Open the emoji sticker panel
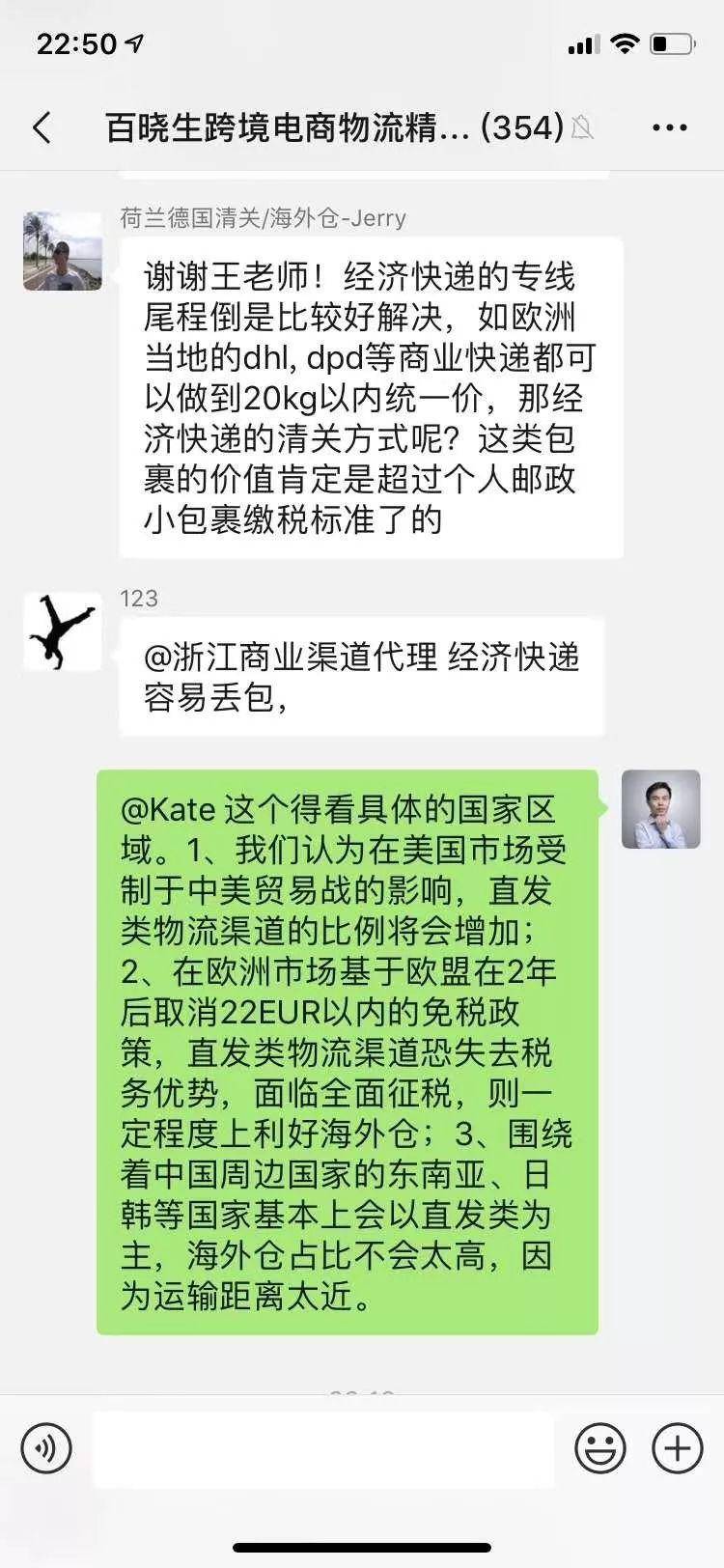This screenshot has height=1568, width=724. click(599, 1448)
